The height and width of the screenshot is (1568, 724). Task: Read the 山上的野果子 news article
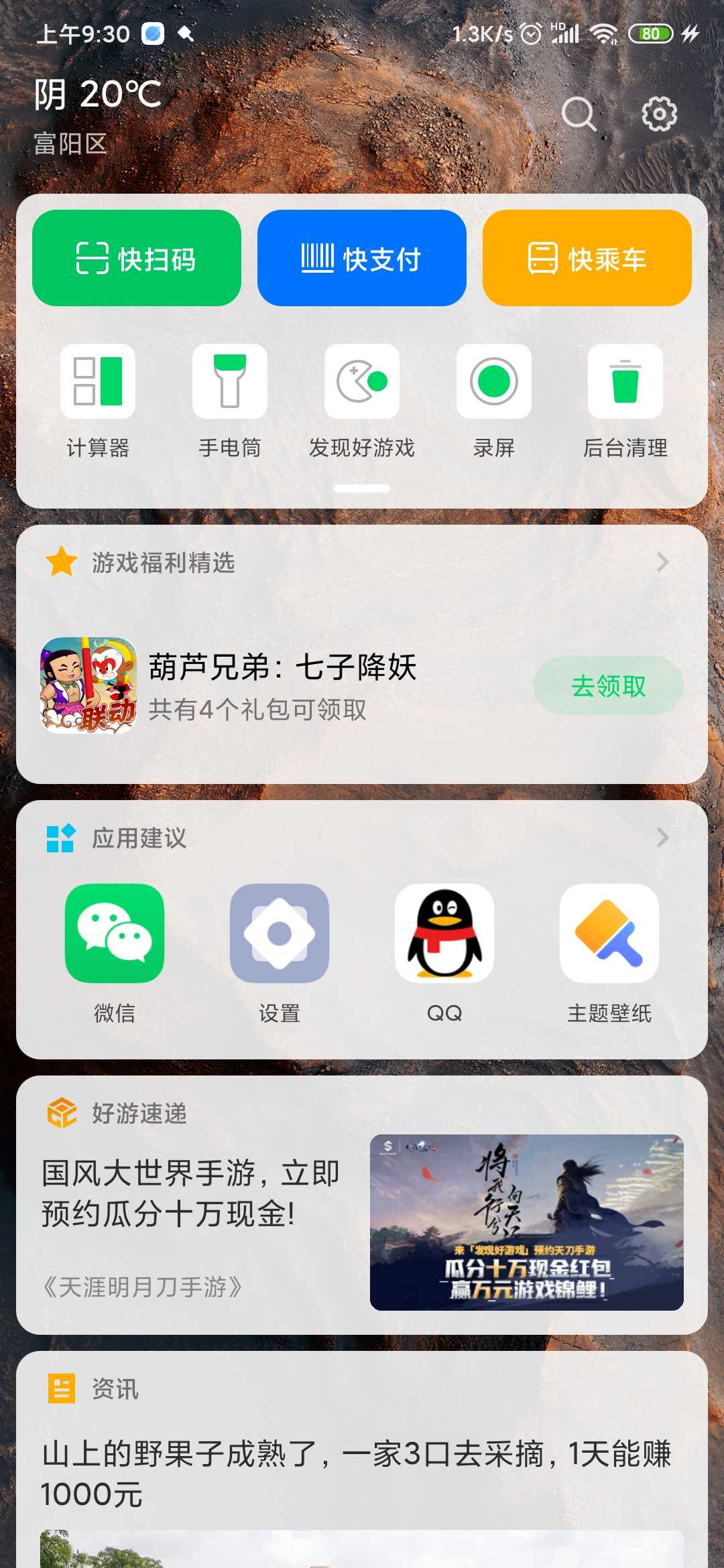tap(355, 1473)
